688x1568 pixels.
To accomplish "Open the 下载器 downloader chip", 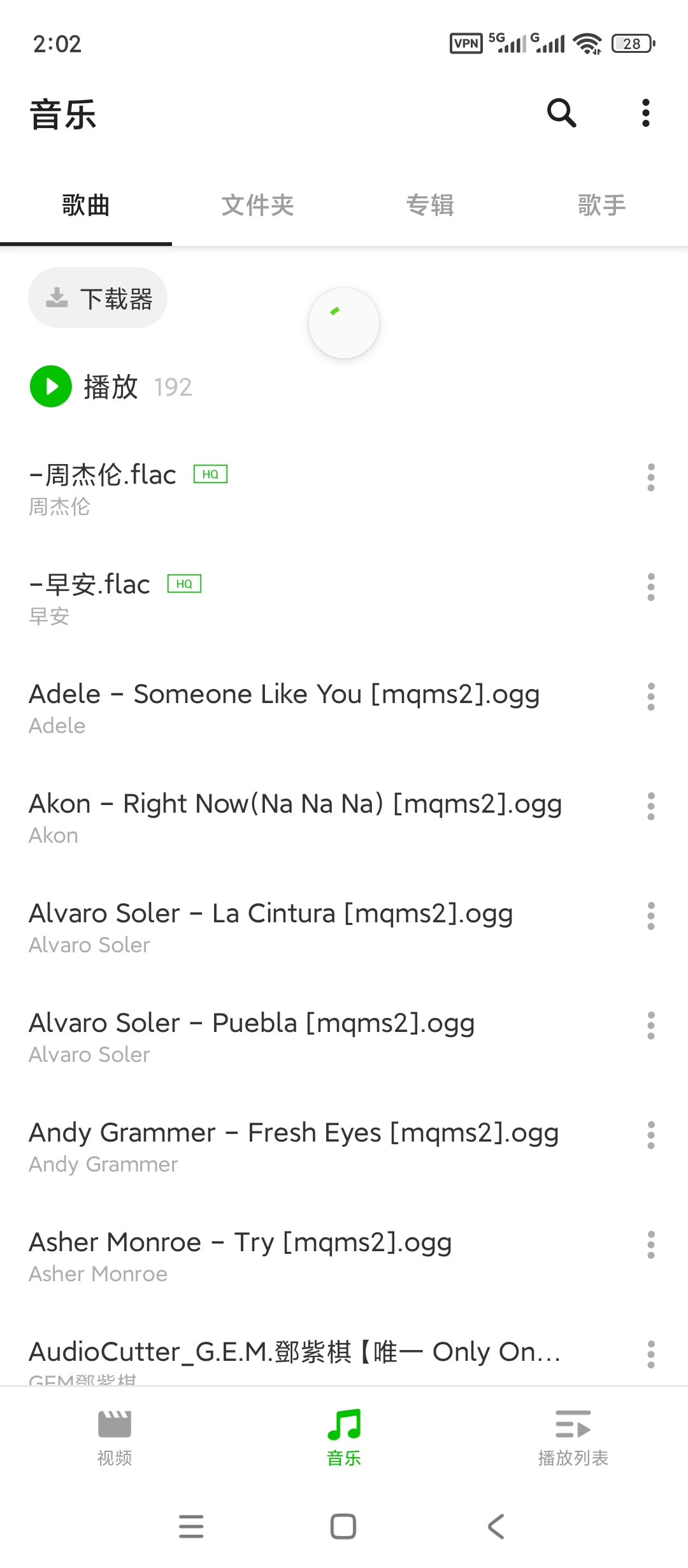I will (x=97, y=298).
